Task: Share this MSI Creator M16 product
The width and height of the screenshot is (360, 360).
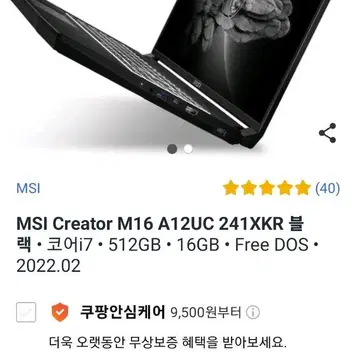Action: click(327, 133)
